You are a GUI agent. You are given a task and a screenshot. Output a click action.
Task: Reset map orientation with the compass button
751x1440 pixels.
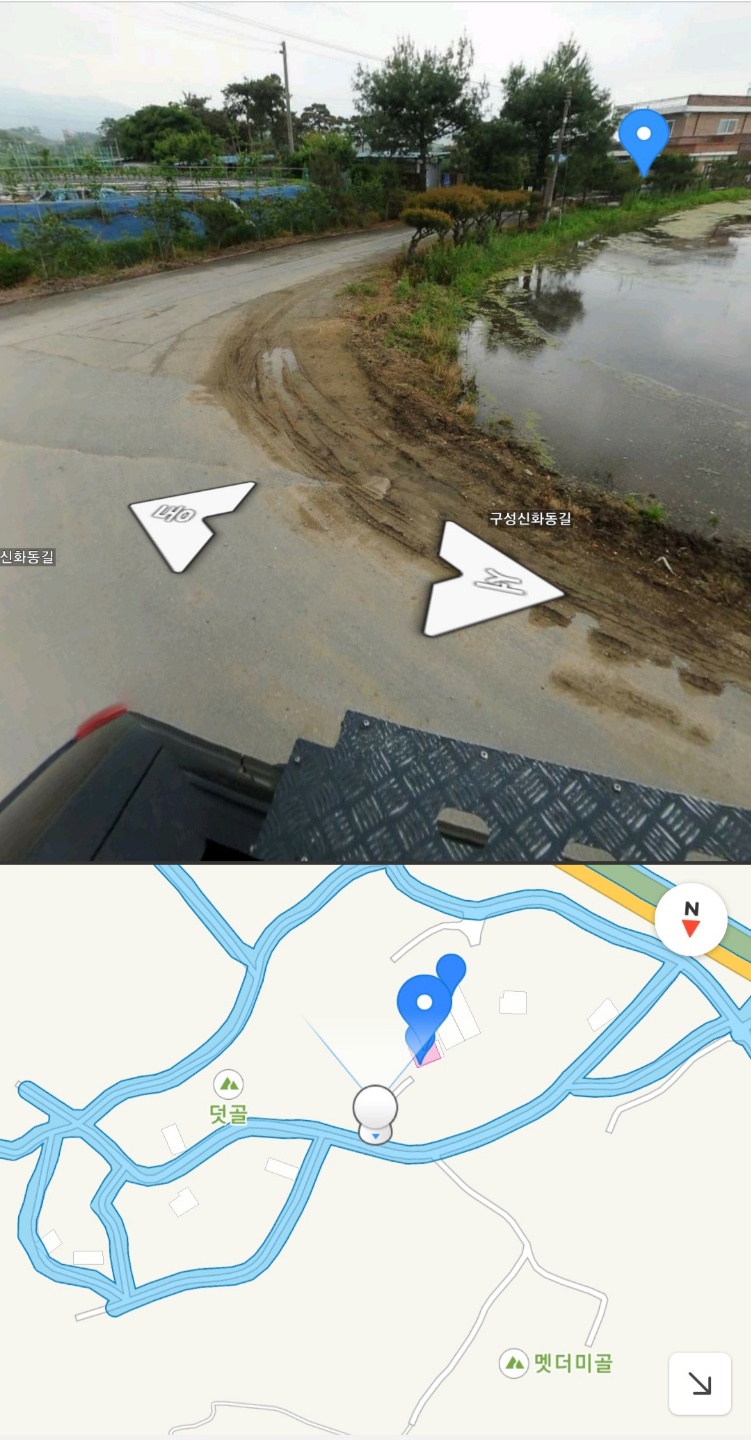690,918
